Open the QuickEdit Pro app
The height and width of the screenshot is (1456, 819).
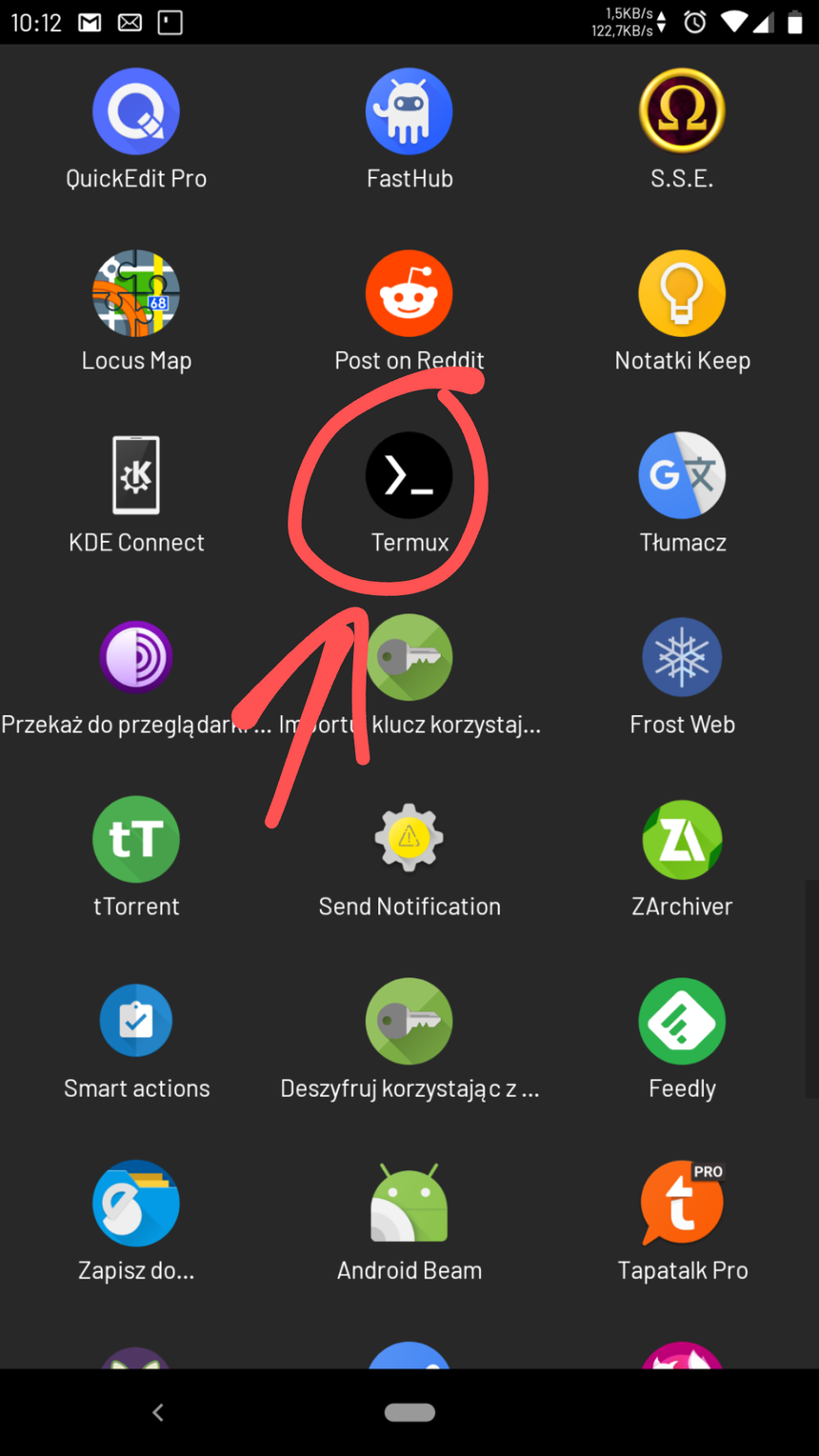click(x=136, y=112)
